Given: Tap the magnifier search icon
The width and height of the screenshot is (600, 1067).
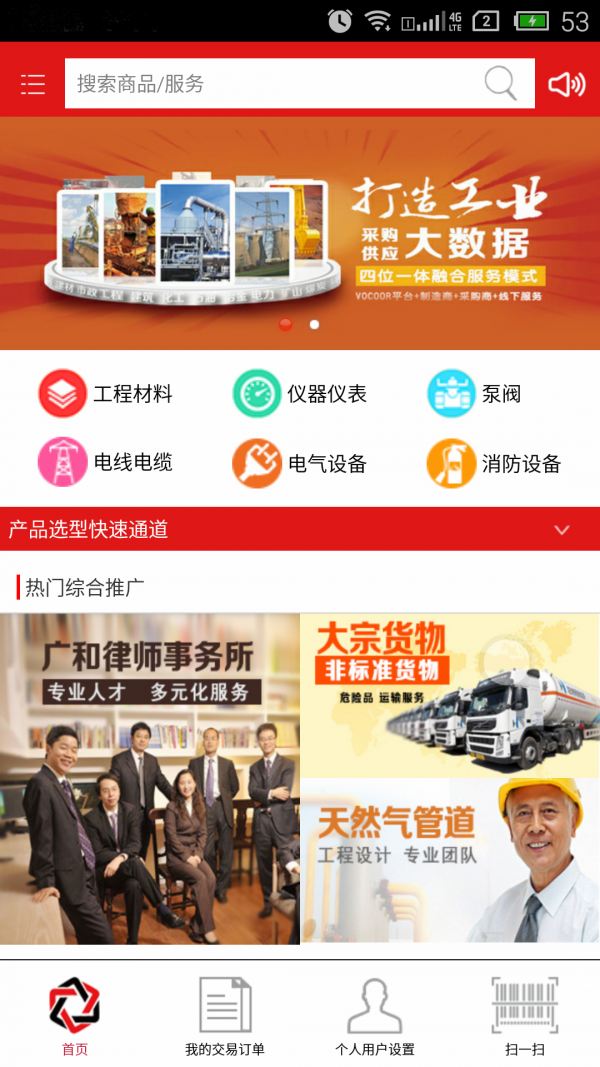Looking at the screenshot, I should click(500, 84).
